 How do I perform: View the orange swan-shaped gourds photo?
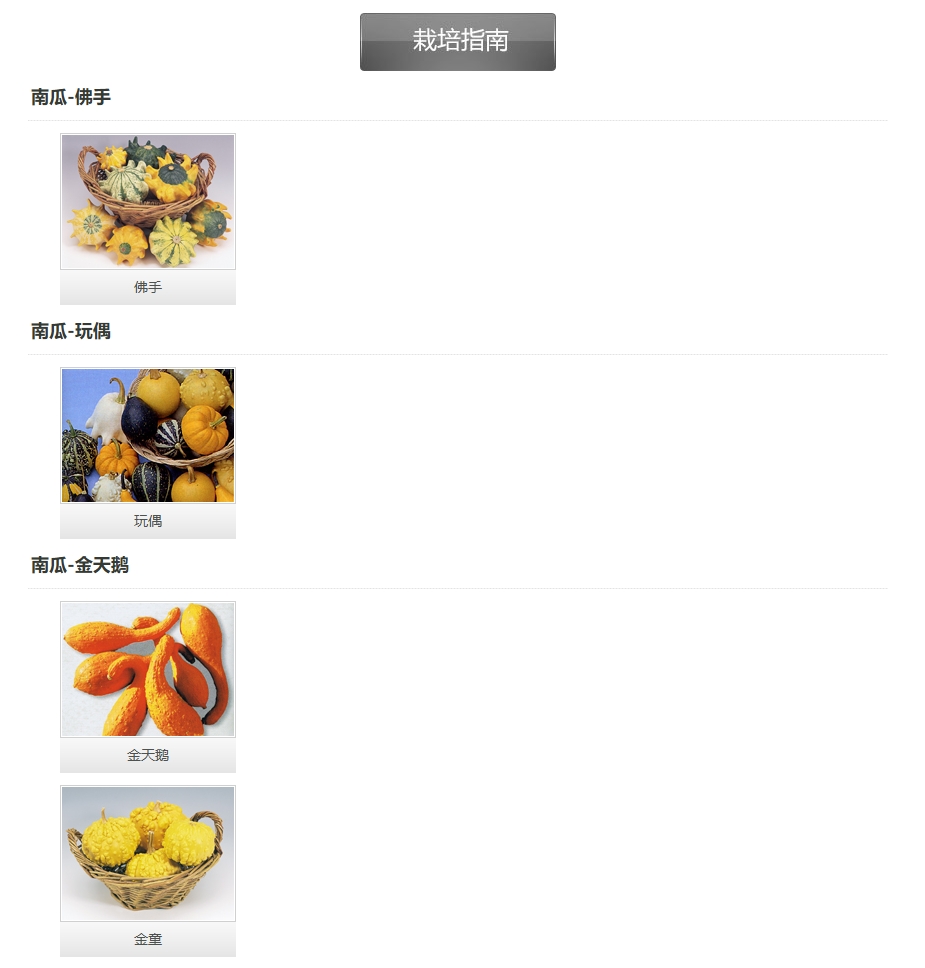148,669
